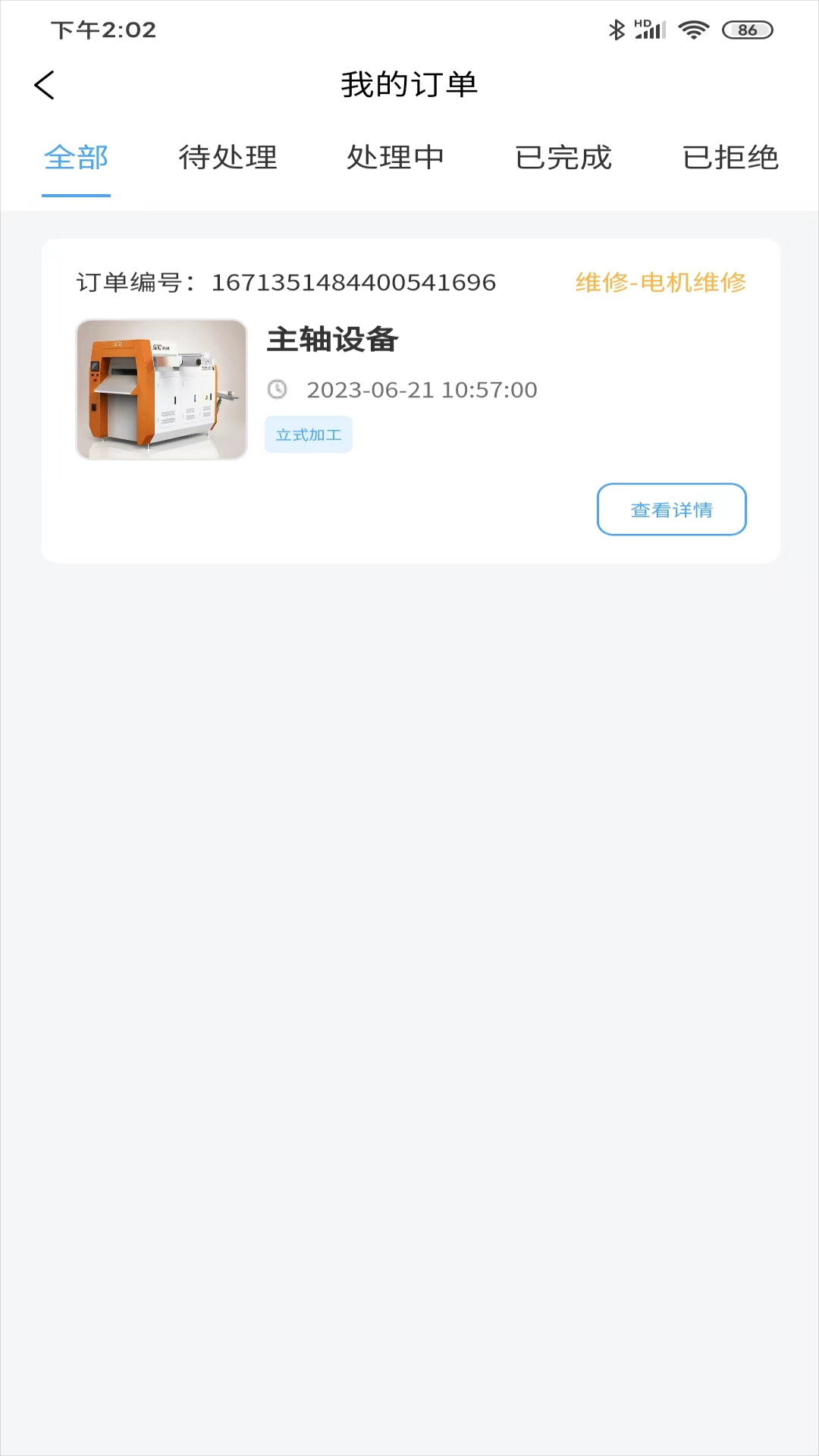Tap the HD indicator in the status bar

click(x=642, y=22)
